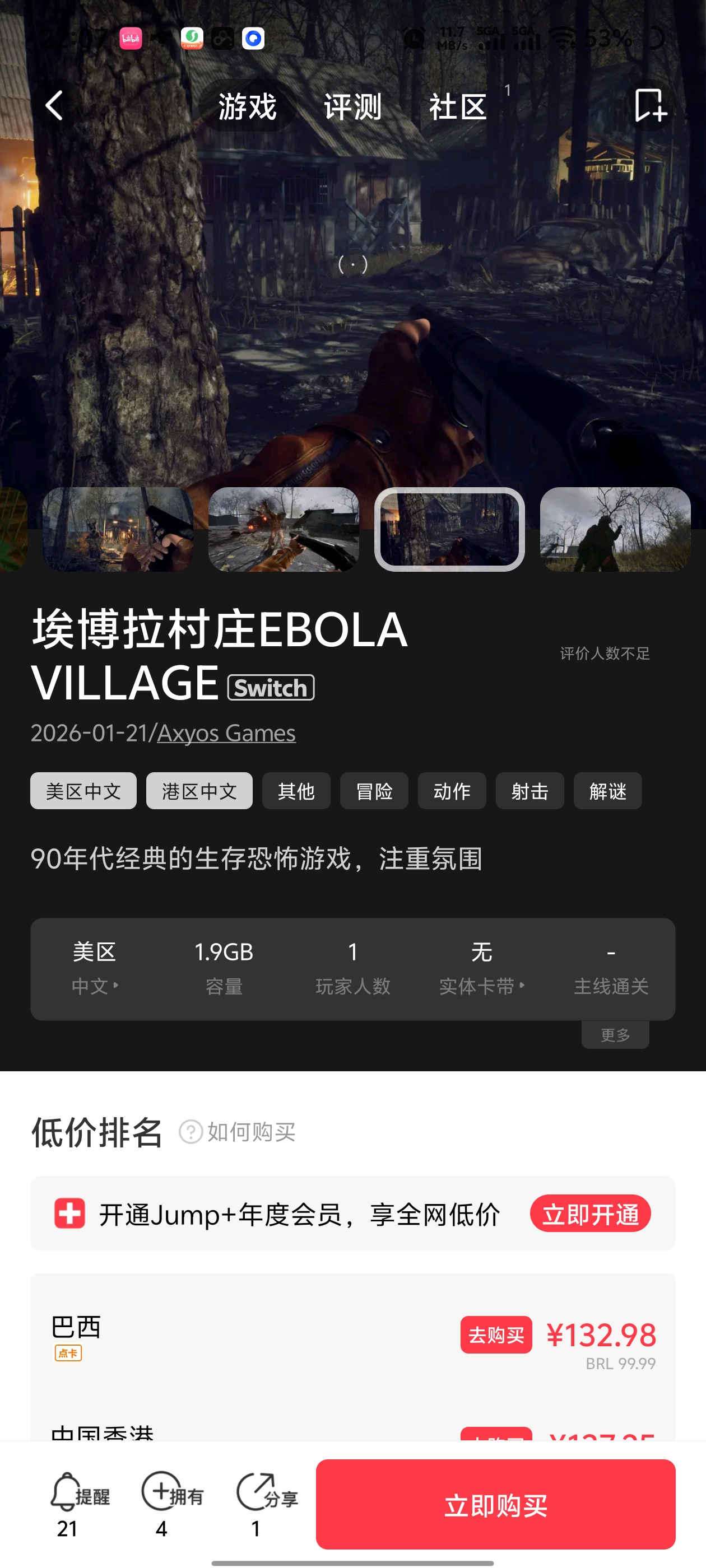
Task: Select the 美区中文 tag
Action: 83,791
